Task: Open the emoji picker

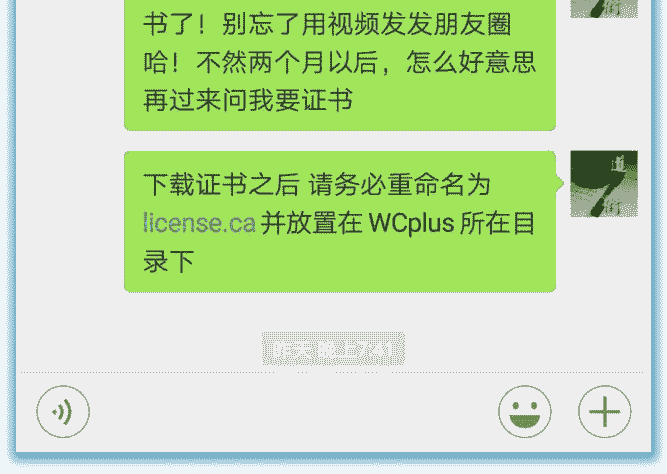Action: [525, 411]
